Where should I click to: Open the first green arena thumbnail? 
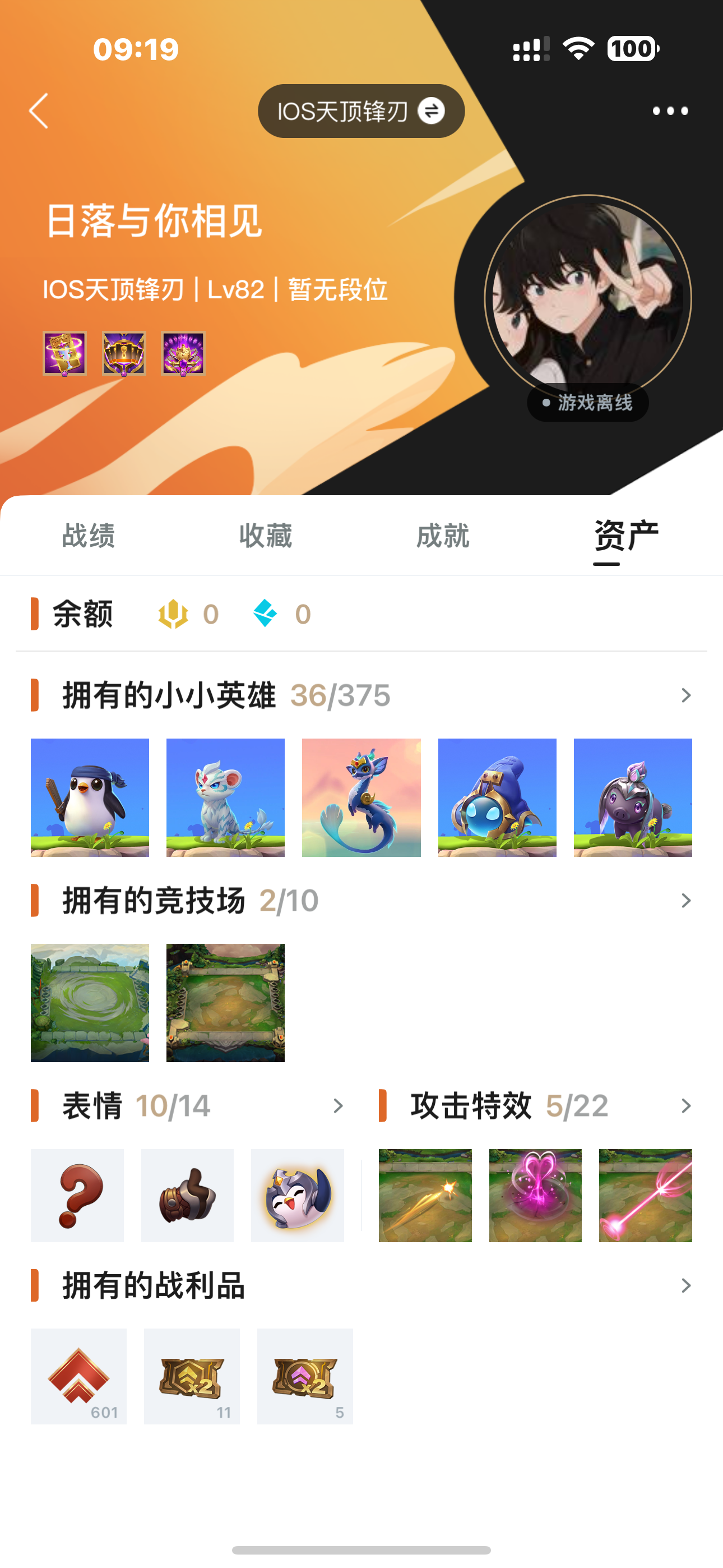[90, 1003]
